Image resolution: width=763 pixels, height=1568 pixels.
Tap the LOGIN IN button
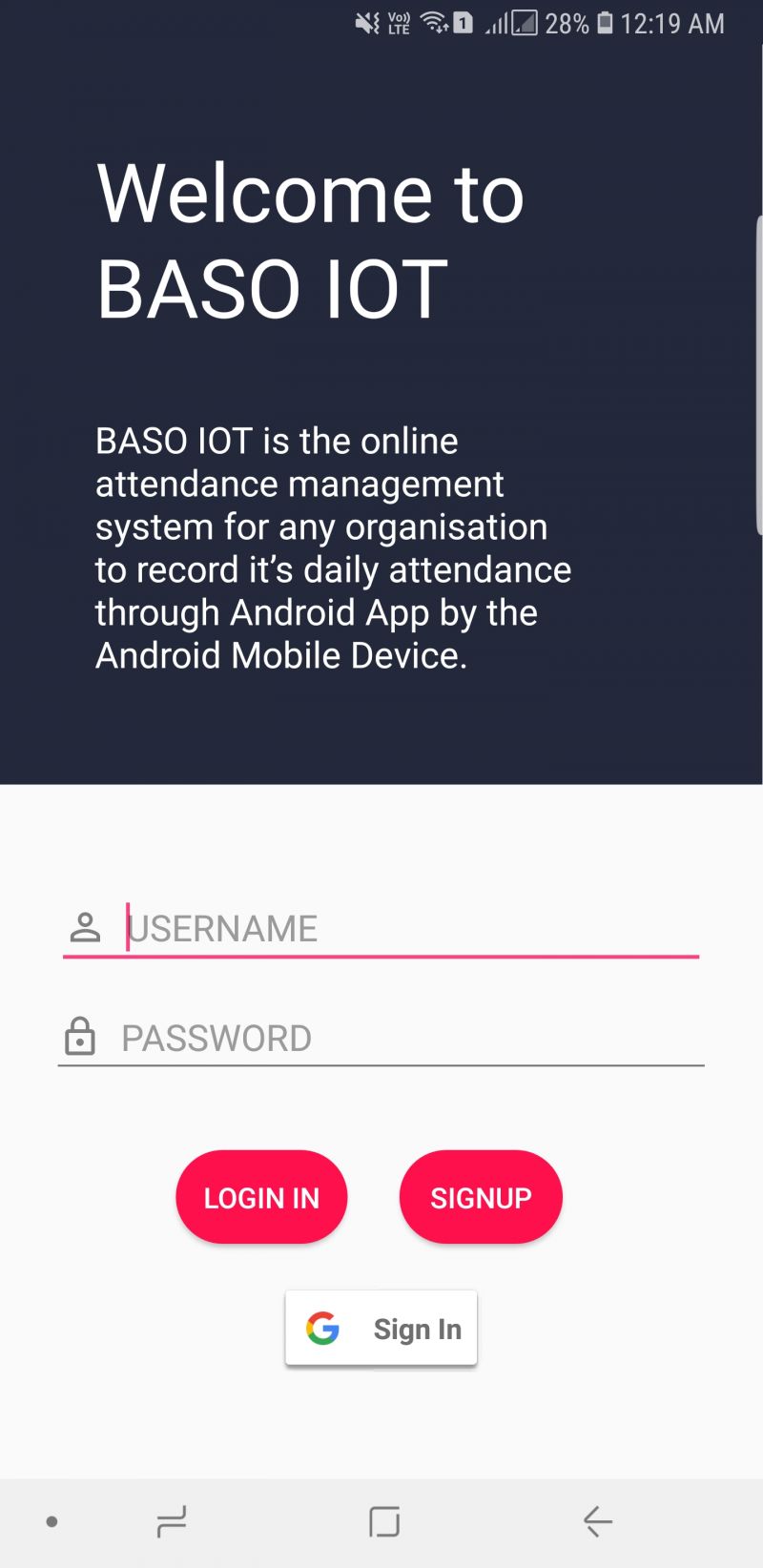pyautogui.click(x=261, y=1197)
